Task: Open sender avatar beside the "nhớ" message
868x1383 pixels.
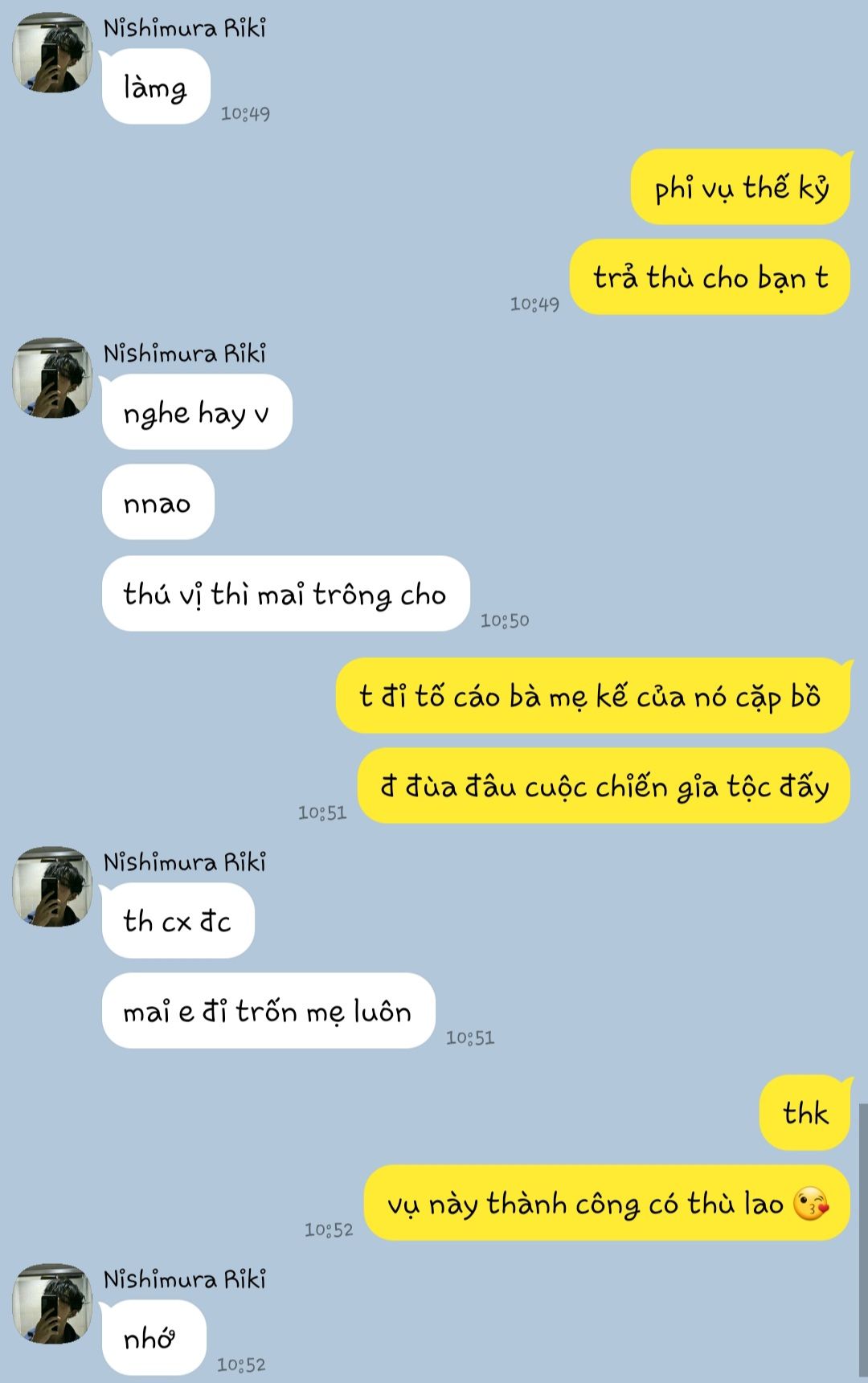Action: pos(51,1303)
